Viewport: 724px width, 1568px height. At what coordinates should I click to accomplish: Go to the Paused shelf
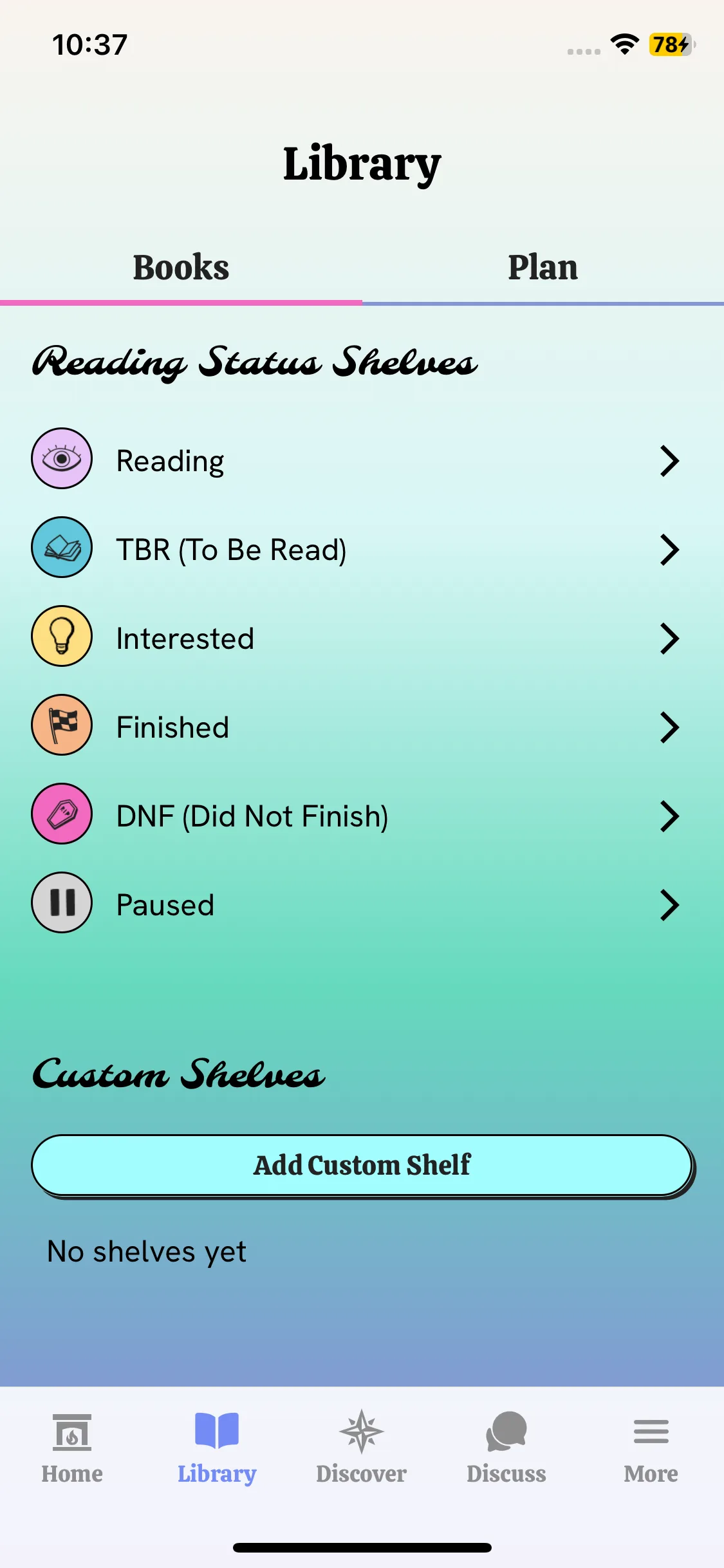[355, 904]
